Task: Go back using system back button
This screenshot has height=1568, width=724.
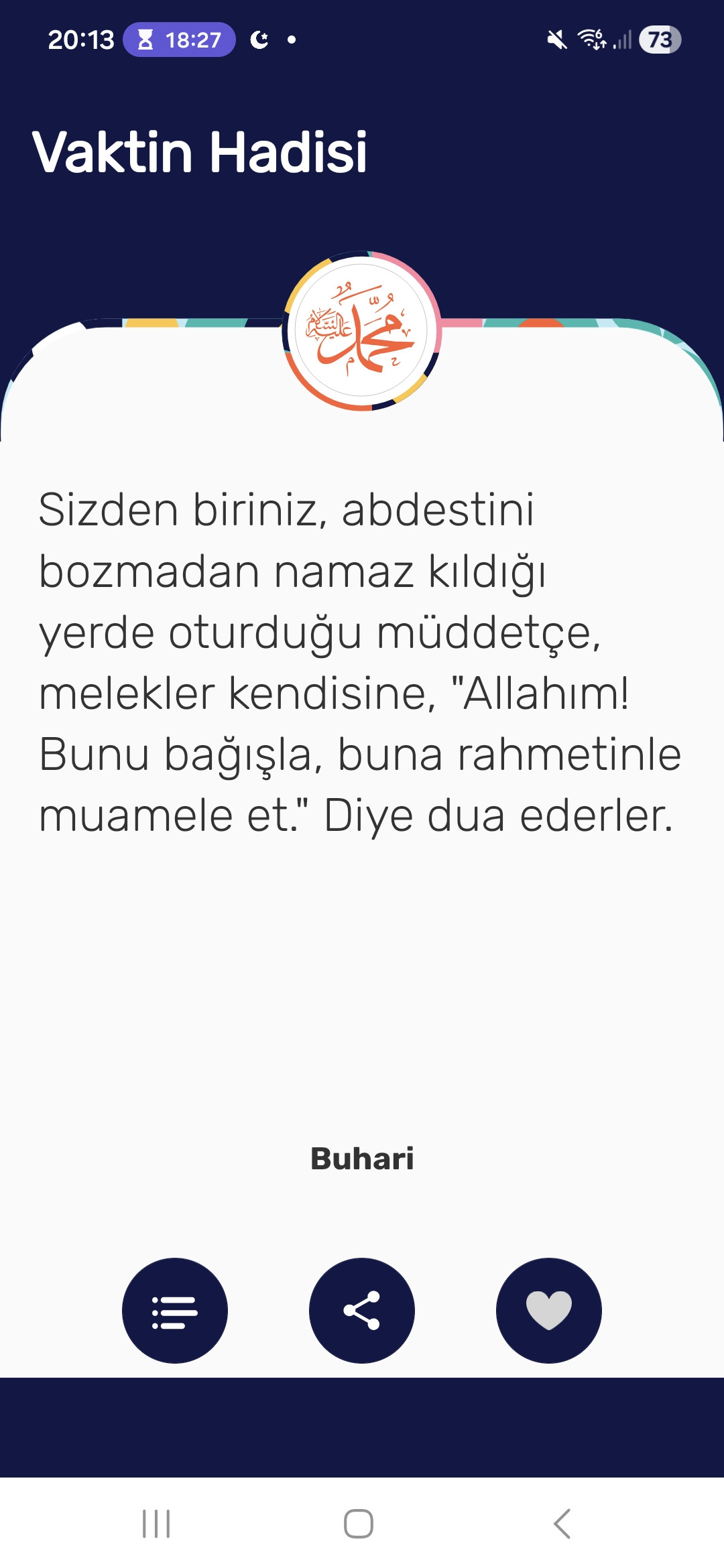Action: click(x=562, y=1524)
